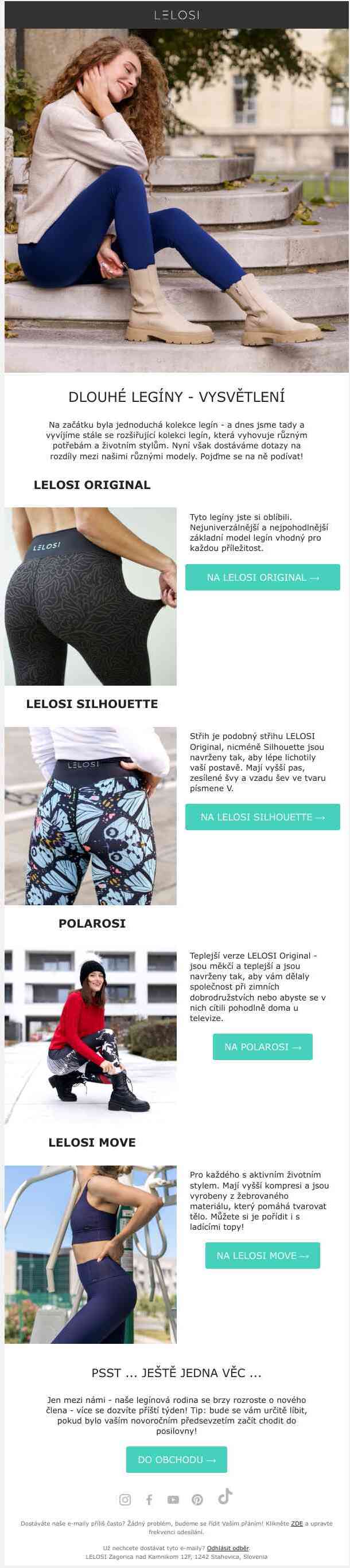Open the Pinterest icon

pos(197,1500)
